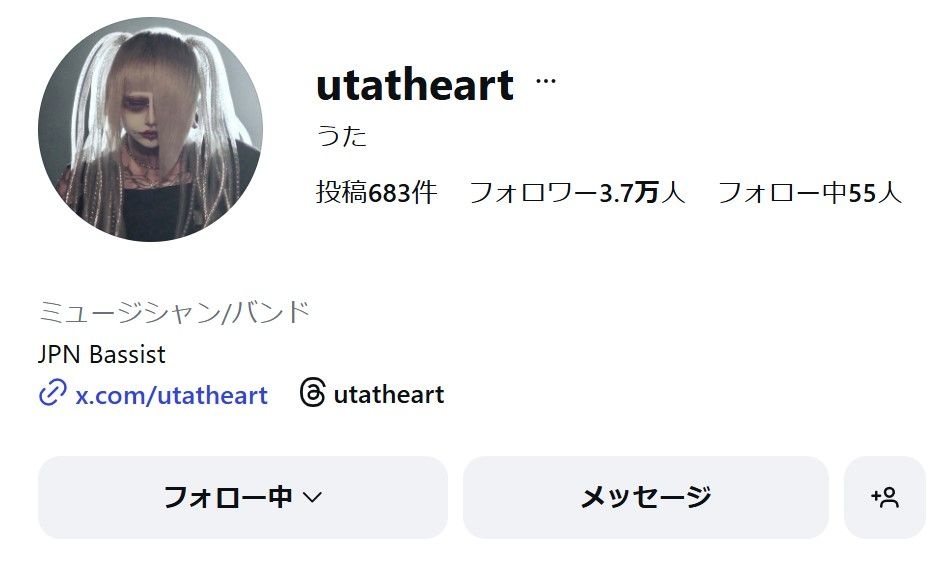View utatheart's profile picture

click(150, 130)
